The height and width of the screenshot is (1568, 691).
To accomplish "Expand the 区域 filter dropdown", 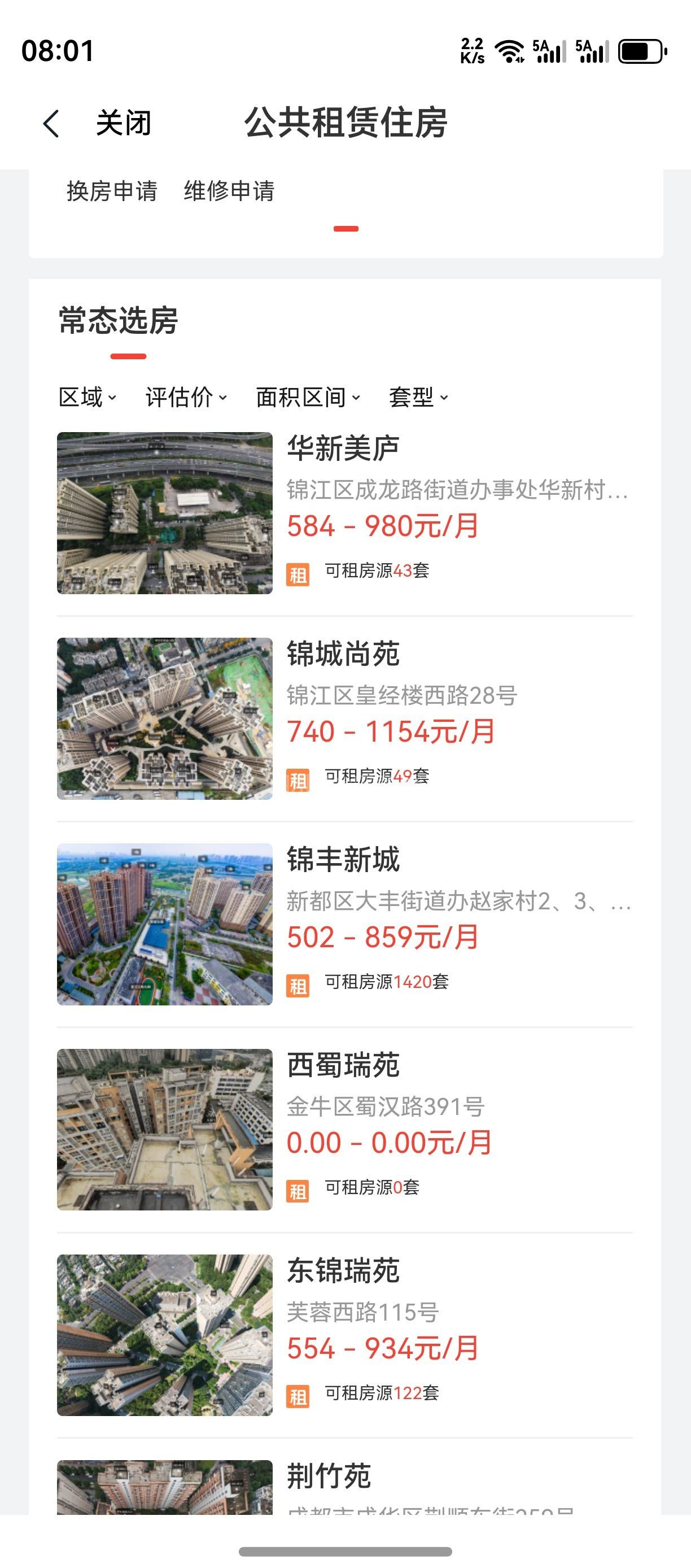I will (x=88, y=398).
